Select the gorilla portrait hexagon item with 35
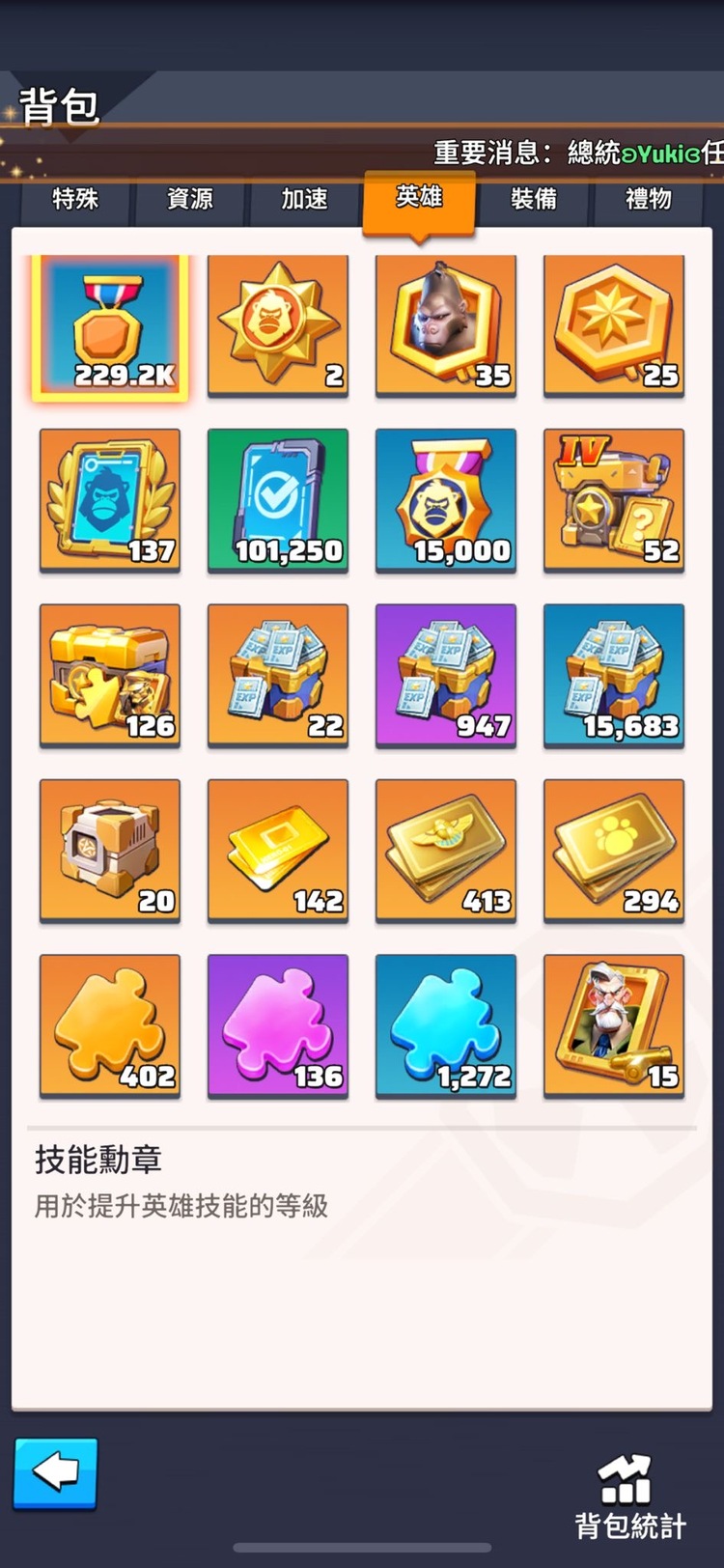The image size is (724, 1568). pos(446,326)
